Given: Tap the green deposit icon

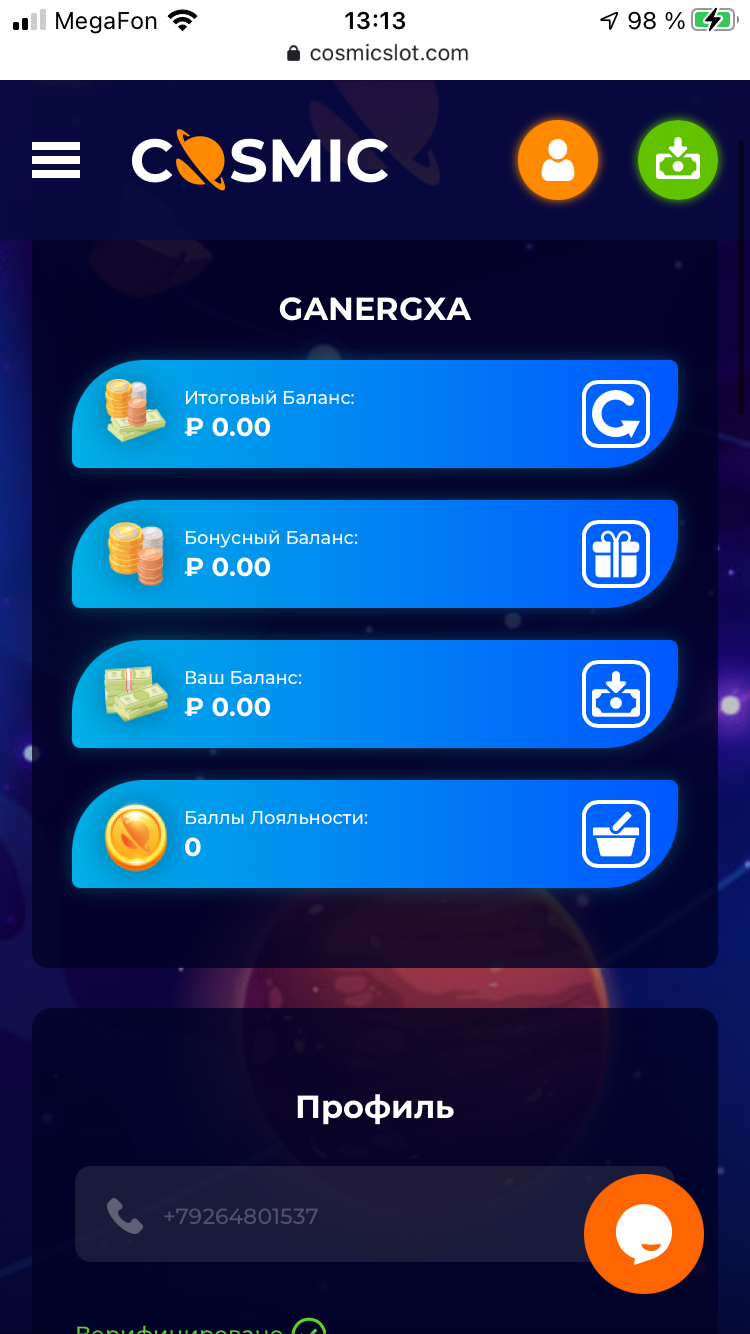Looking at the screenshot, I should 678,160.
